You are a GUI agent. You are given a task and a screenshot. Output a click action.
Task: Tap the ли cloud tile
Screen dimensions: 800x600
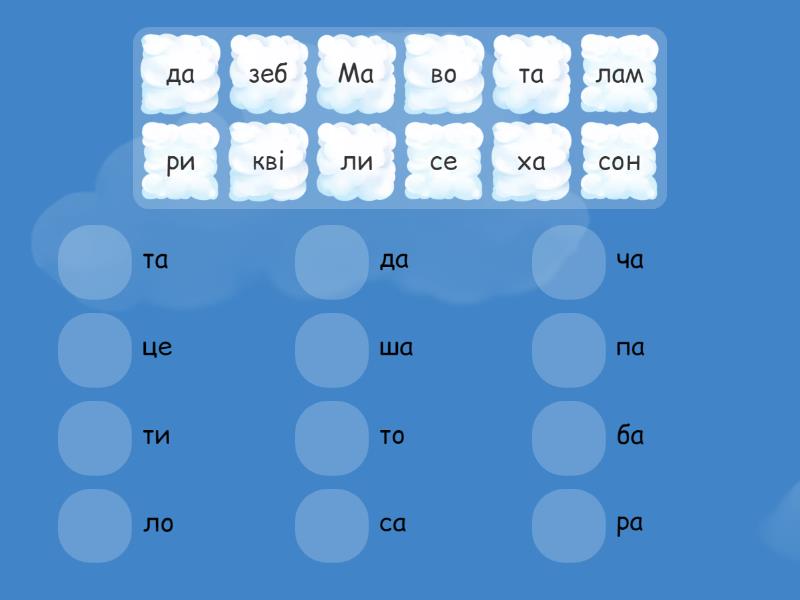[356, 162]
